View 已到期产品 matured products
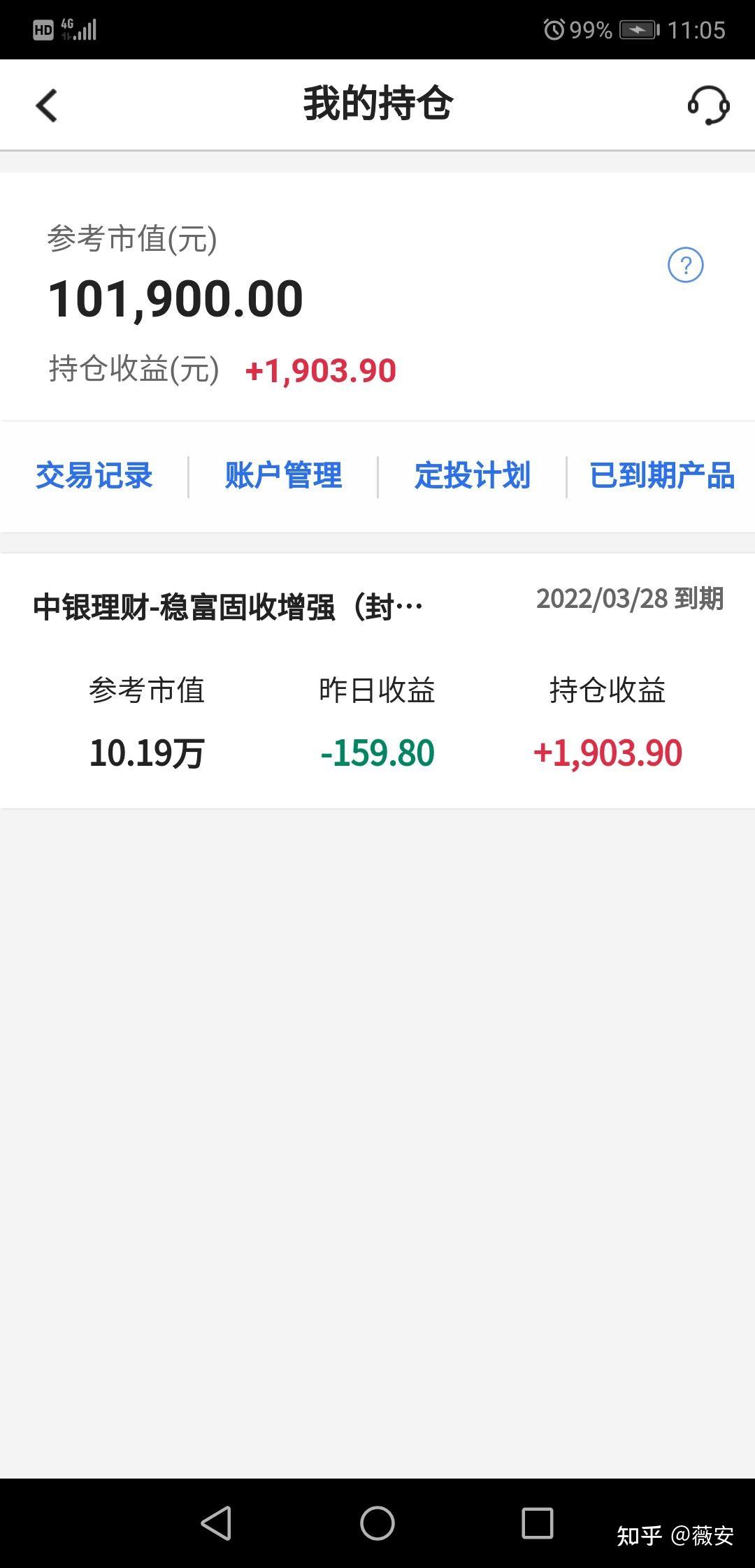Viewport: 755px width, 1568px height. (663, 476)
